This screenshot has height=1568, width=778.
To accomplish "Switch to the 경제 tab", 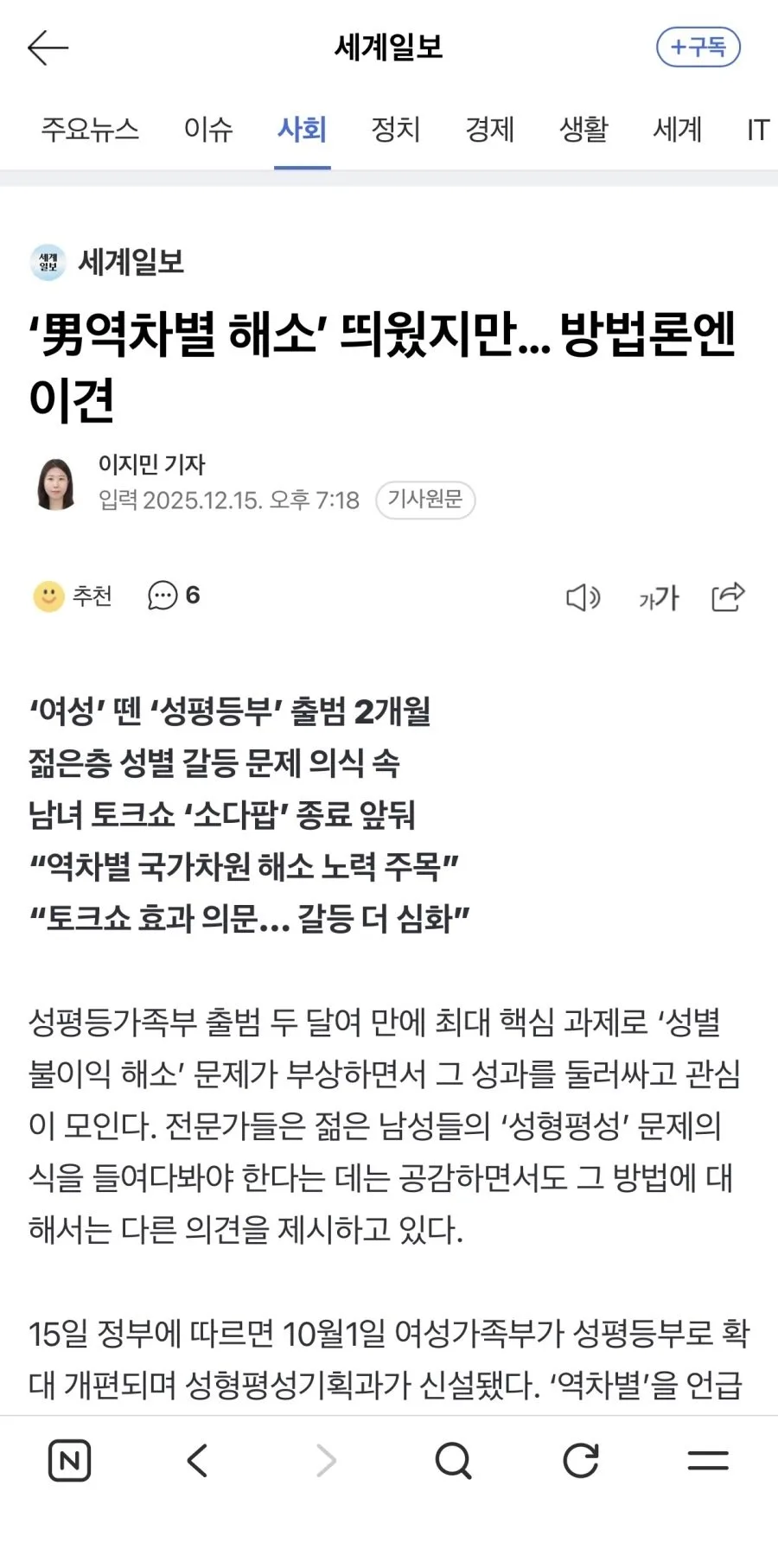I will pyautogui.click(x=490, y=130).
